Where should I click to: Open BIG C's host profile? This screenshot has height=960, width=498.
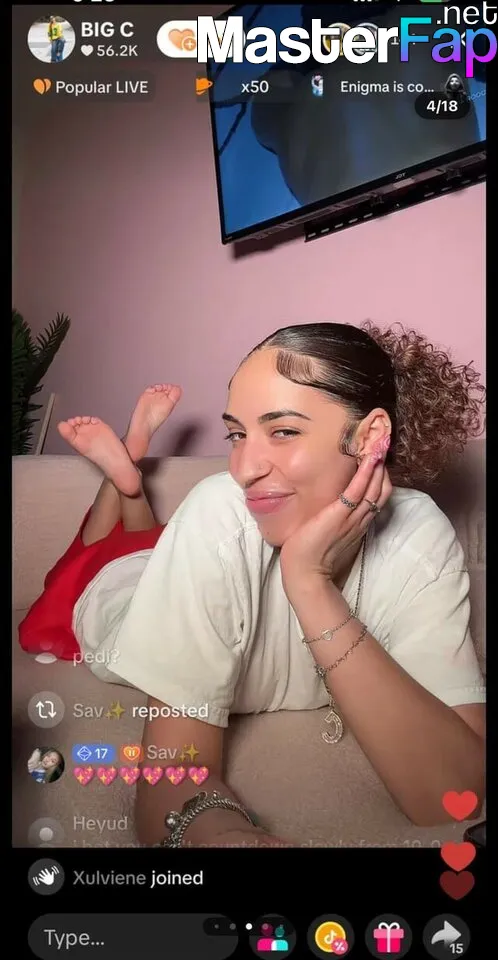coord(51,39)
